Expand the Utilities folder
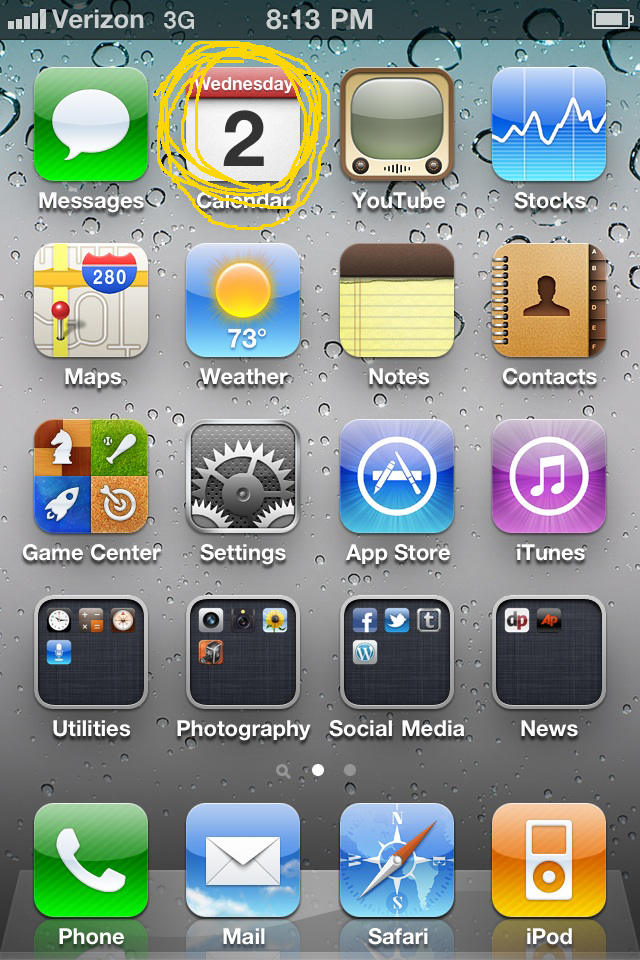This screenshot has height=960, width=640. (x=91, y=652)
